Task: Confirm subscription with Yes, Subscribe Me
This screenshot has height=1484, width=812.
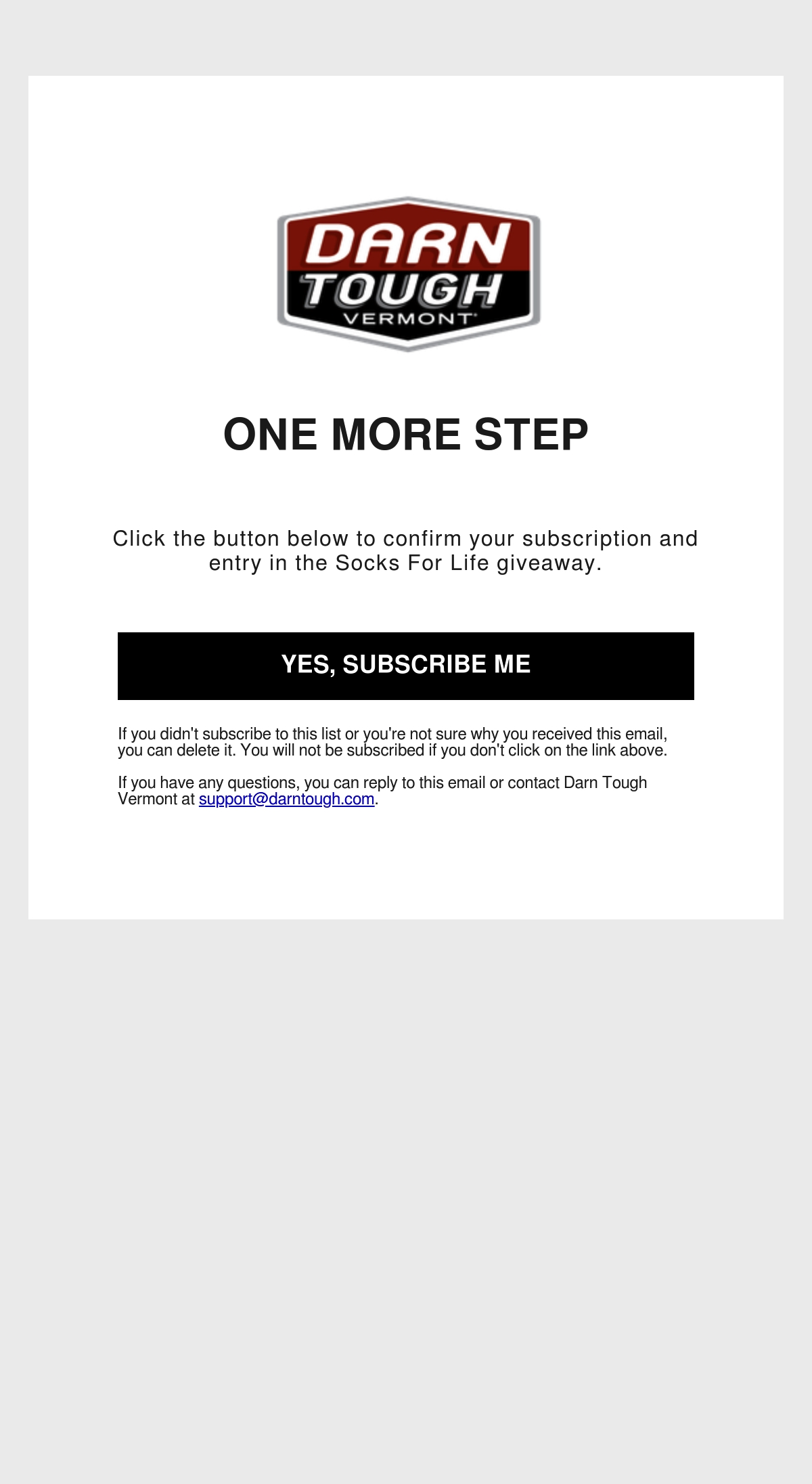Action: 406,665
